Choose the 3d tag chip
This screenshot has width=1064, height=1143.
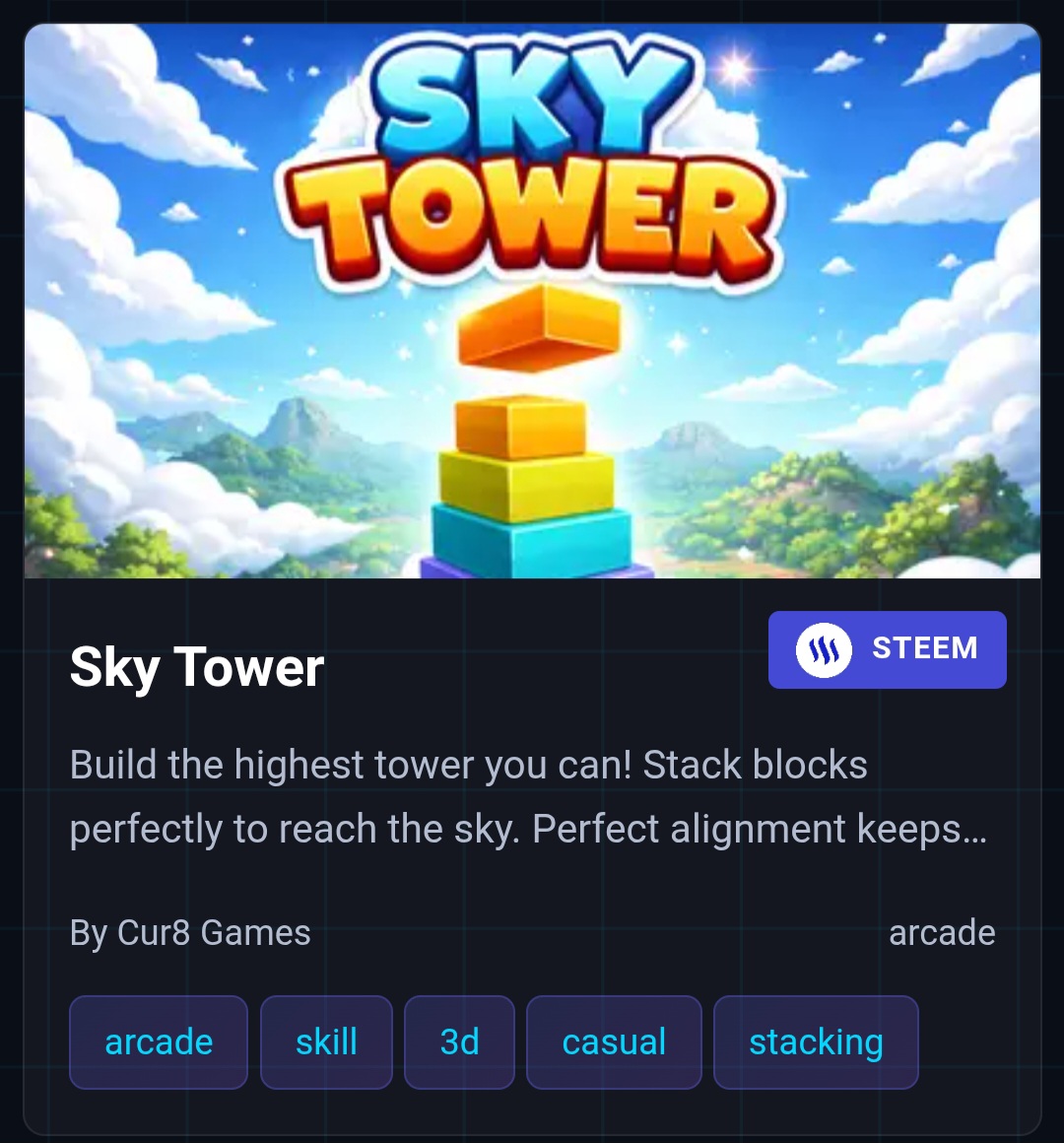coord(459,1042)
